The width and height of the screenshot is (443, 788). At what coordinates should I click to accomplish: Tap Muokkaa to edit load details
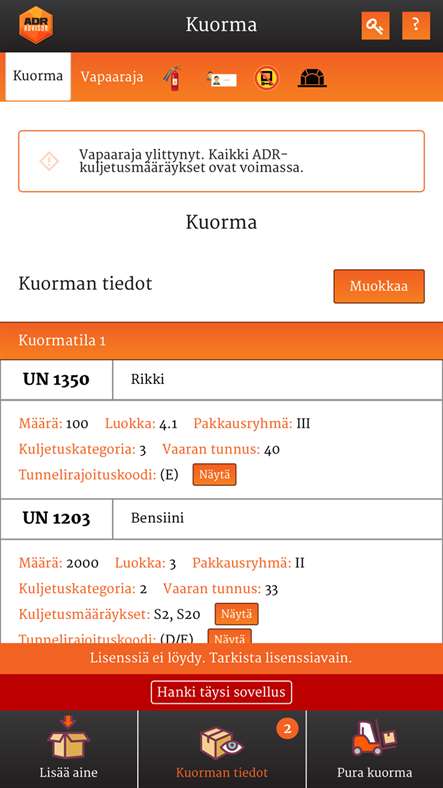pos(379,286)
